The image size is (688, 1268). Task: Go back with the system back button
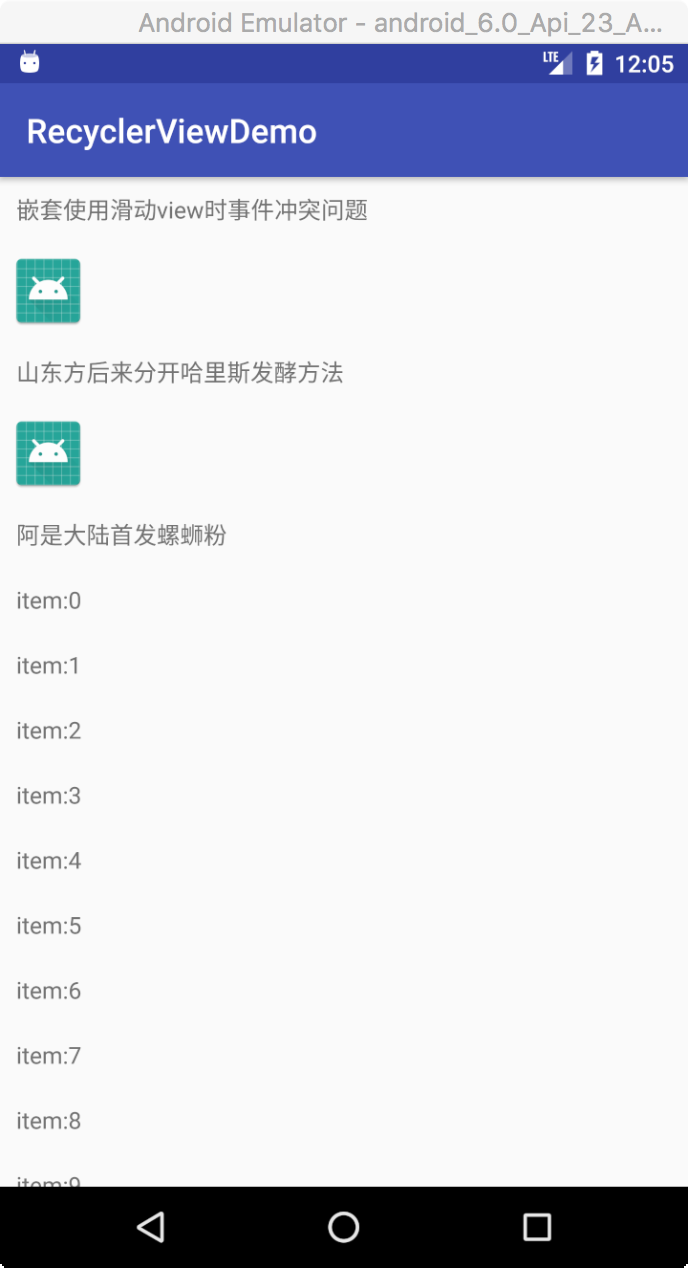click(x=151, y=1227)
